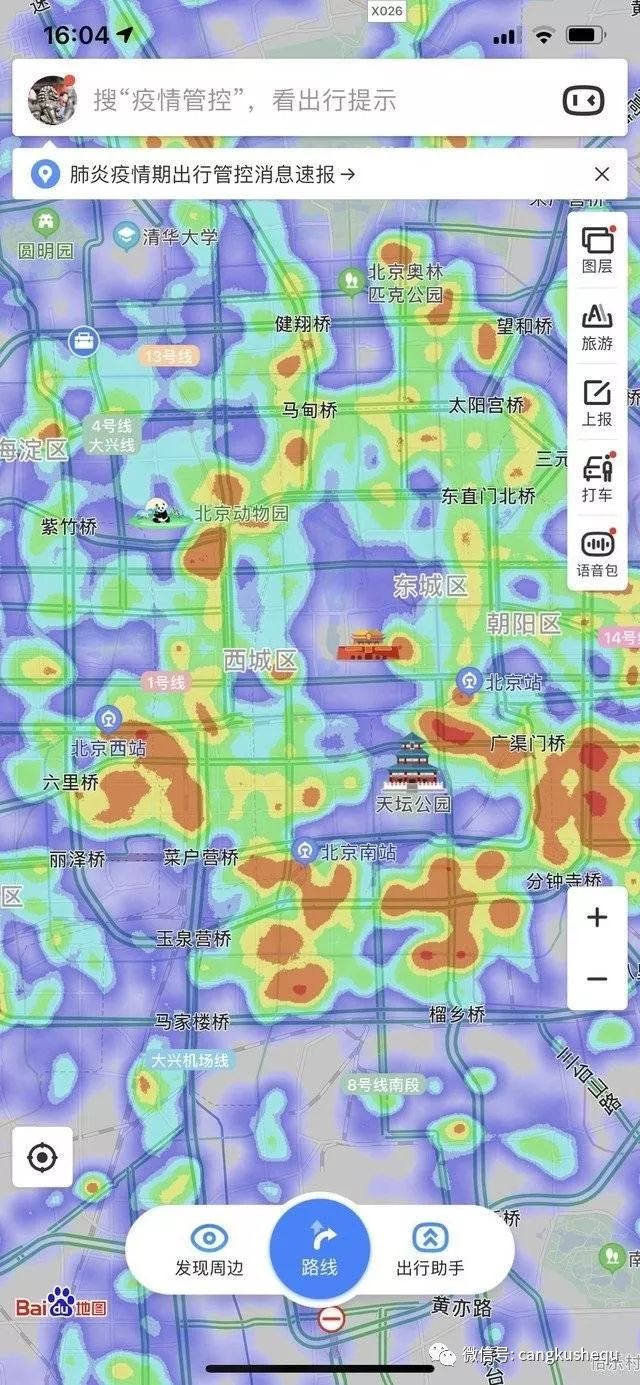The image size is (640, 1385).
Task: Open the 图层 layers panel
Action: (x=597, y=249)
